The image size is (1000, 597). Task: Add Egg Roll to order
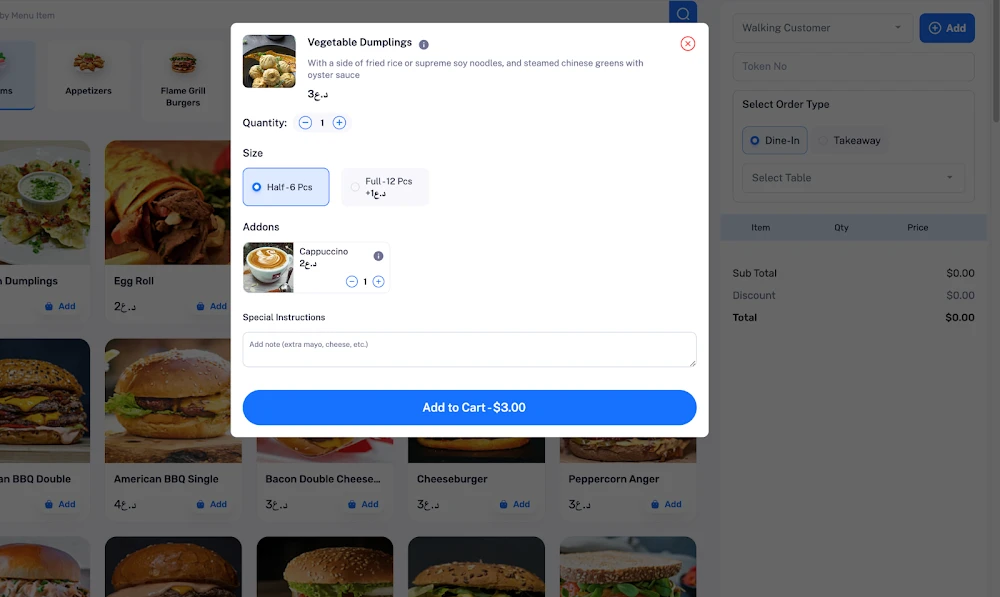point(211,307)
